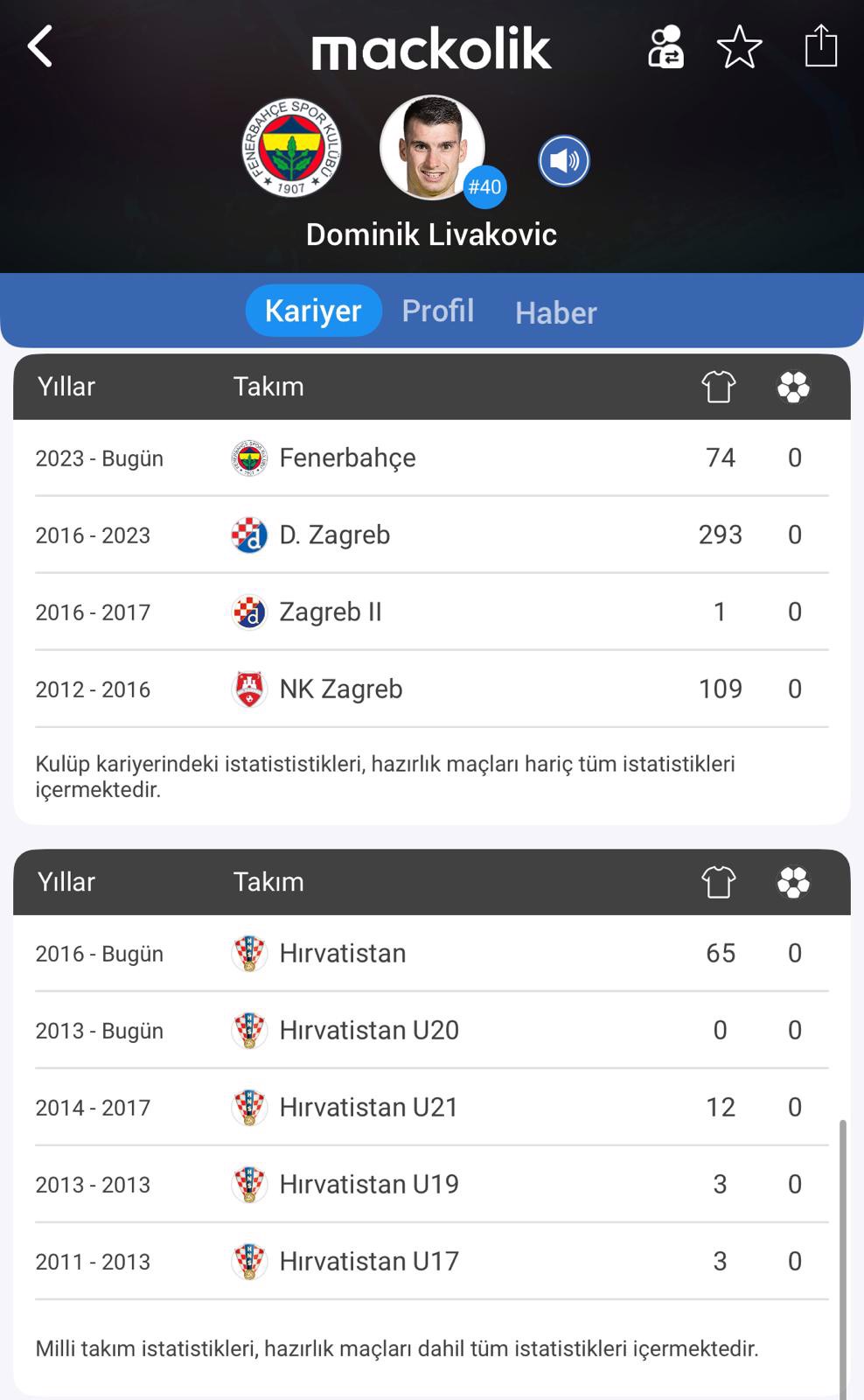
Task: Play the name pronunciation speaker icon
Action: (564, 161)
